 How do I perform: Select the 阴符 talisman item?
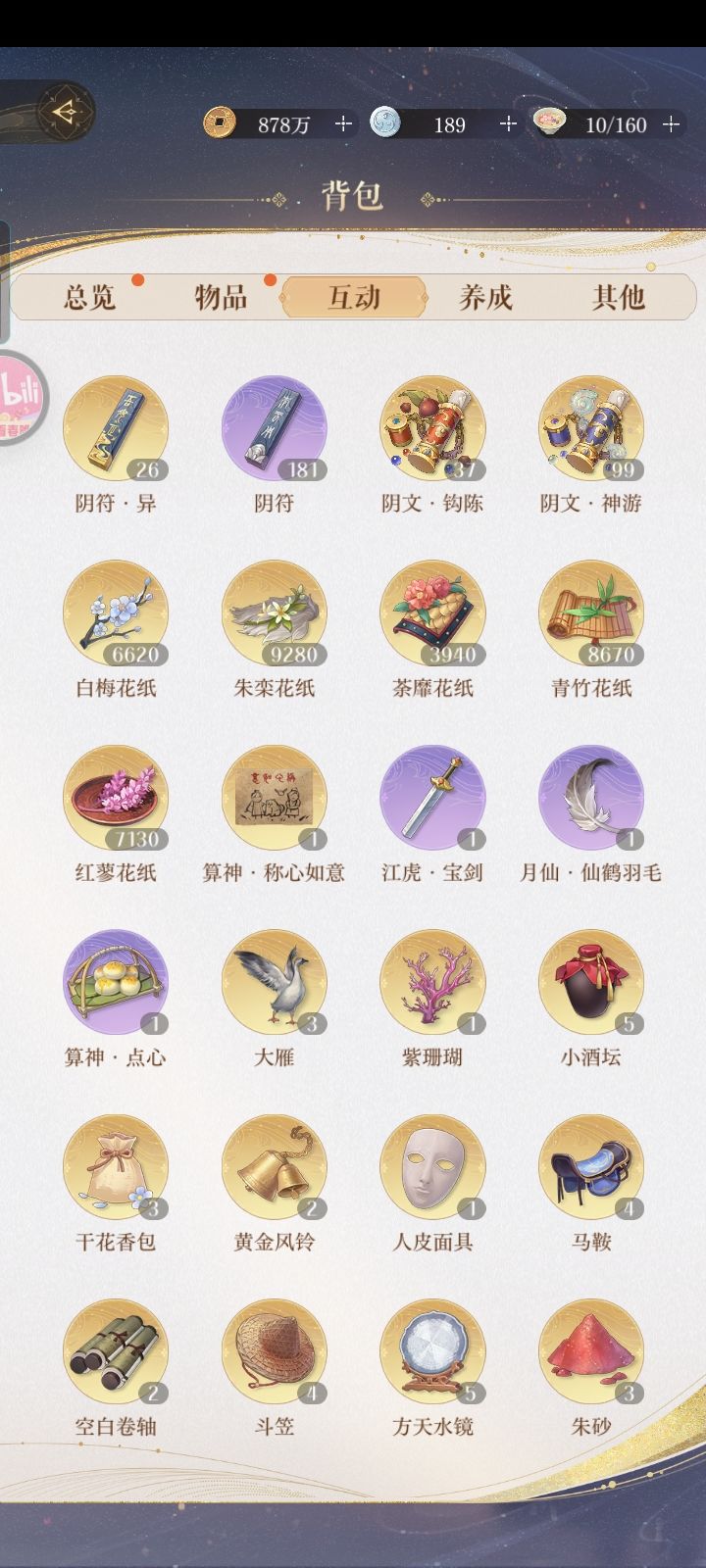[274, 428]
